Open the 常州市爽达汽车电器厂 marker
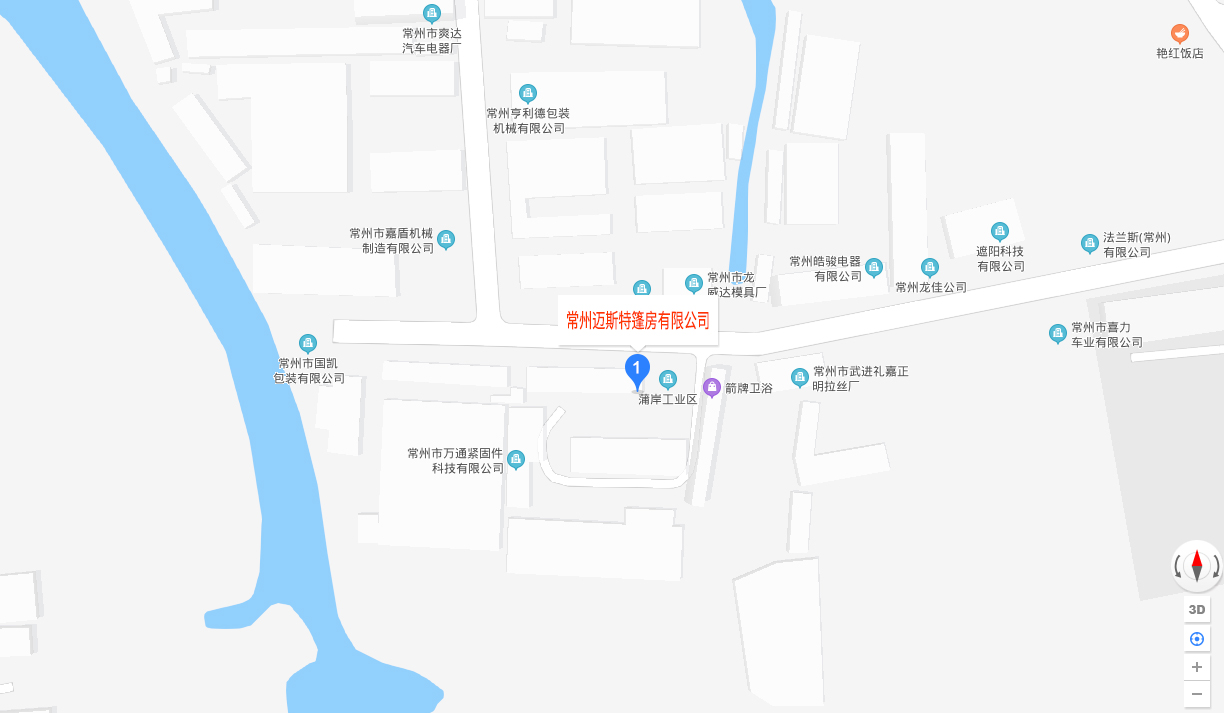Screen dimensions: 1224x713 point(431,13)
